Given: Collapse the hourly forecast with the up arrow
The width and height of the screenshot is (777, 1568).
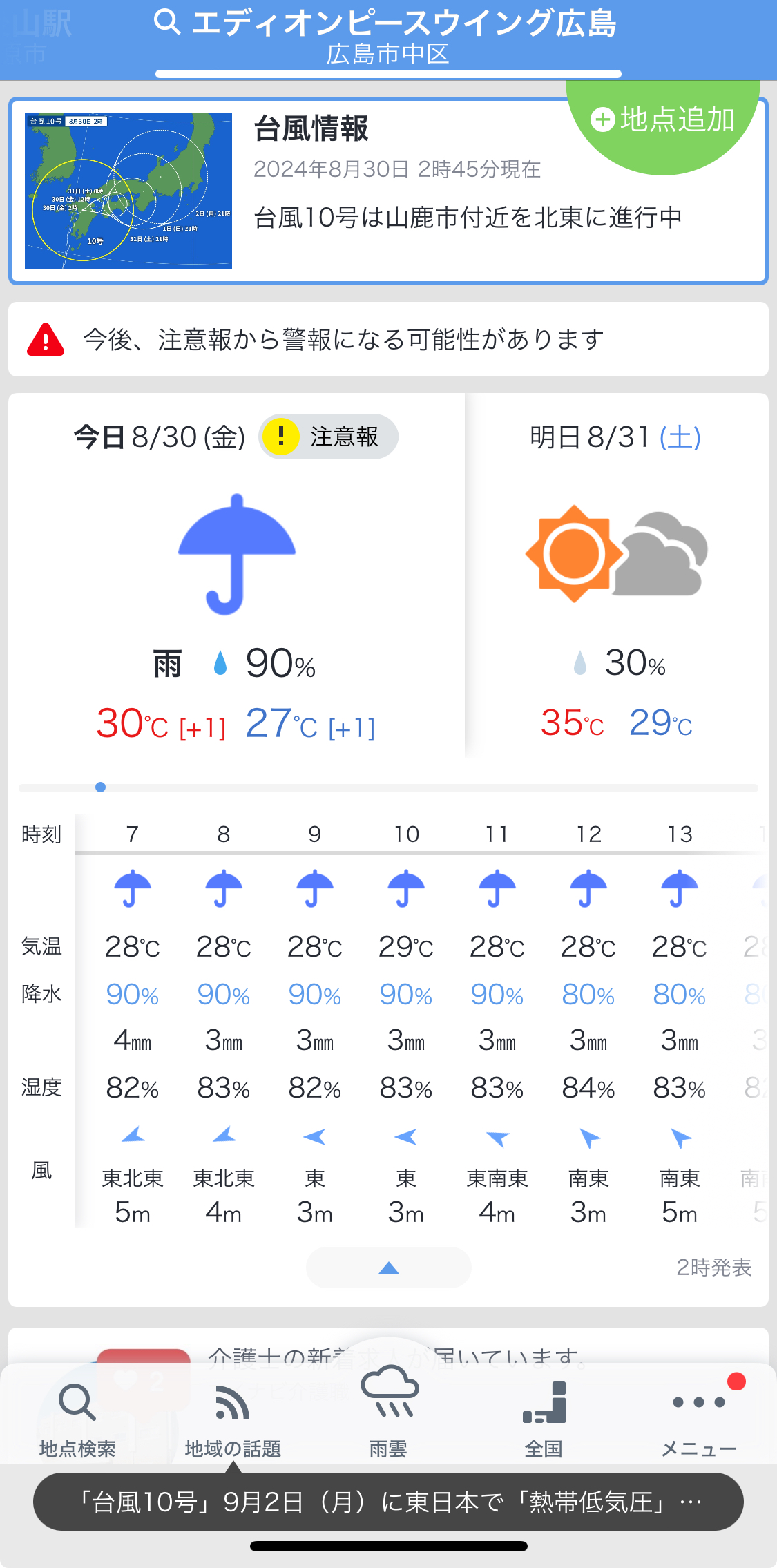Looking at the screenshot, I should pos(388,1268).
